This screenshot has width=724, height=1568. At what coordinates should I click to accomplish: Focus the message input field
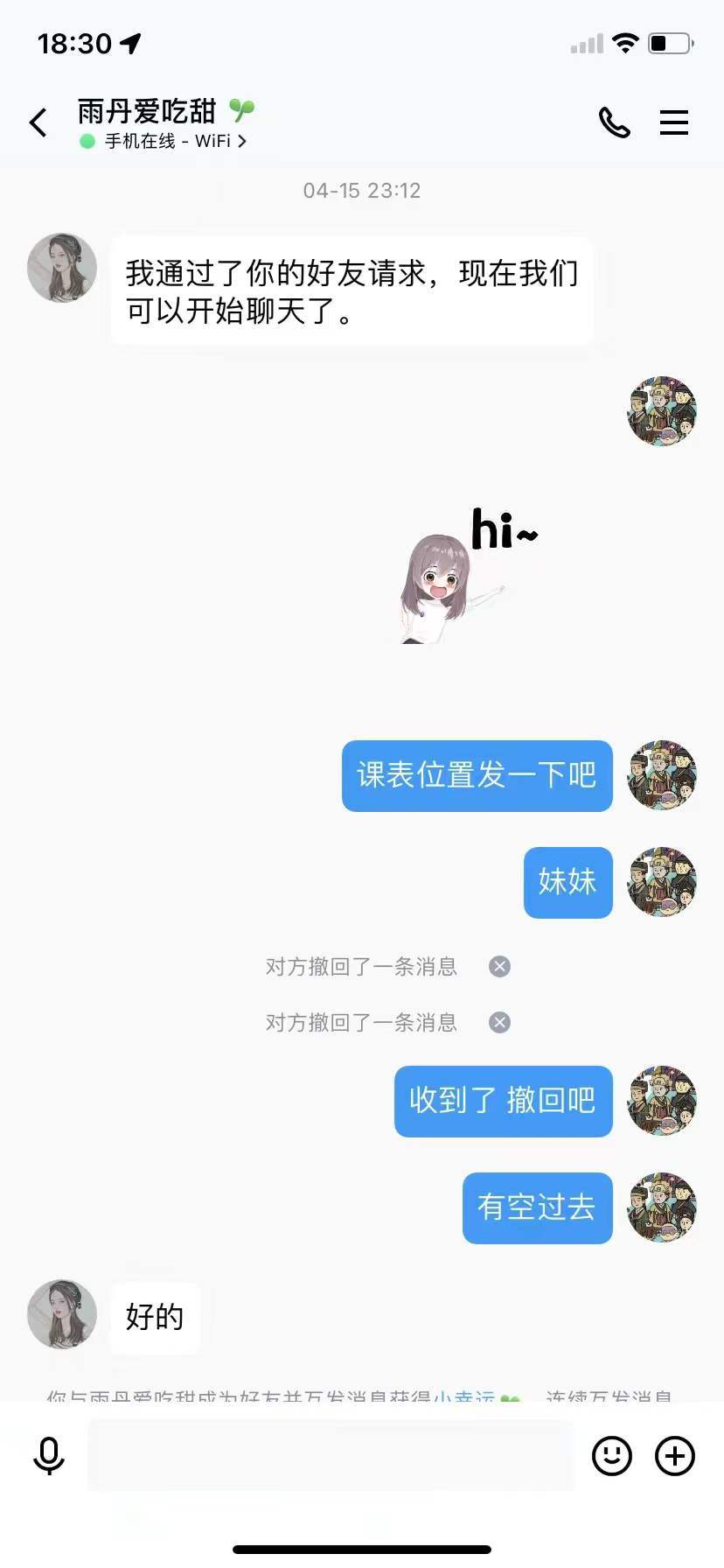point(331,1456)
